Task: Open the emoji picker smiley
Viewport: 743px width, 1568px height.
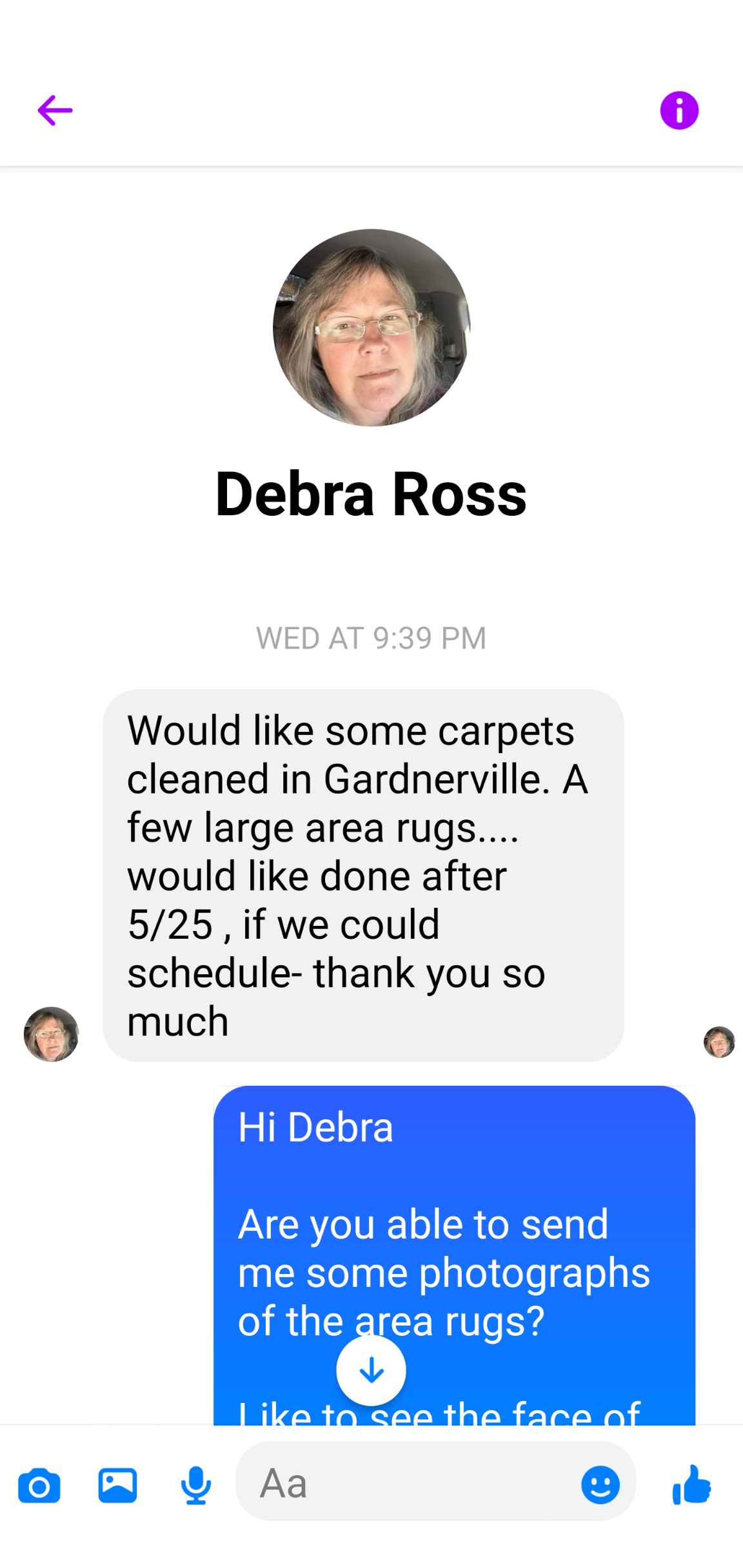Action: (x=600, y=1485)
